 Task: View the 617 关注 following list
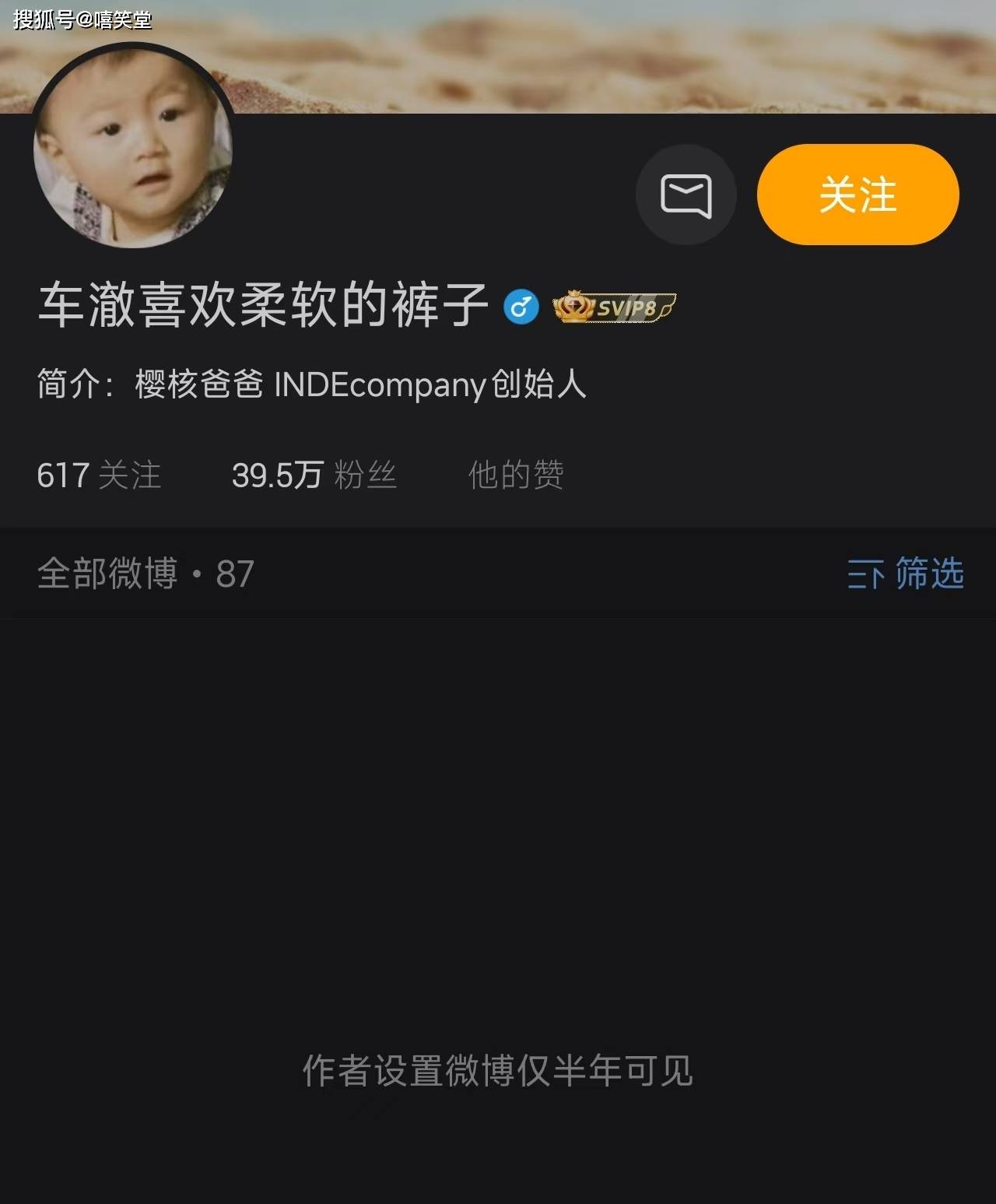99,475
